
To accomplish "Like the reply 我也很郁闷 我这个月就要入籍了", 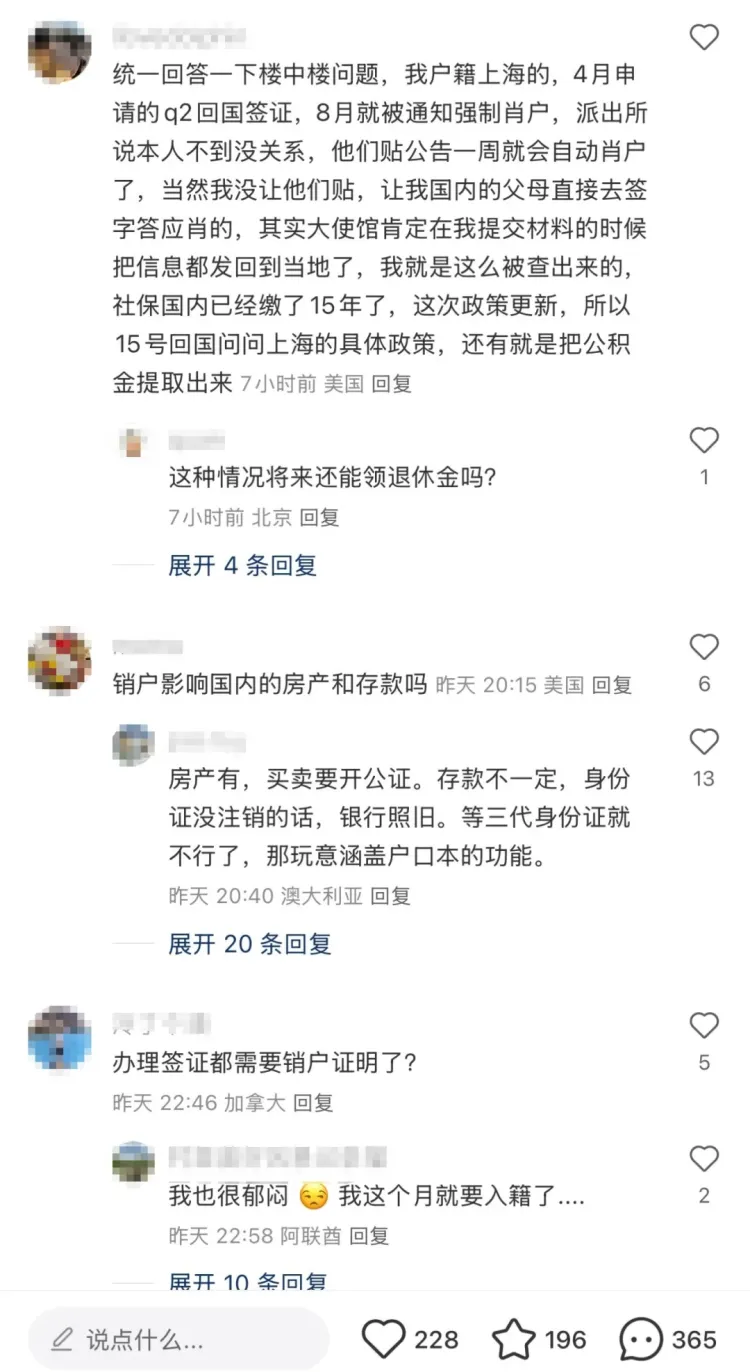I will [704, 1159].
